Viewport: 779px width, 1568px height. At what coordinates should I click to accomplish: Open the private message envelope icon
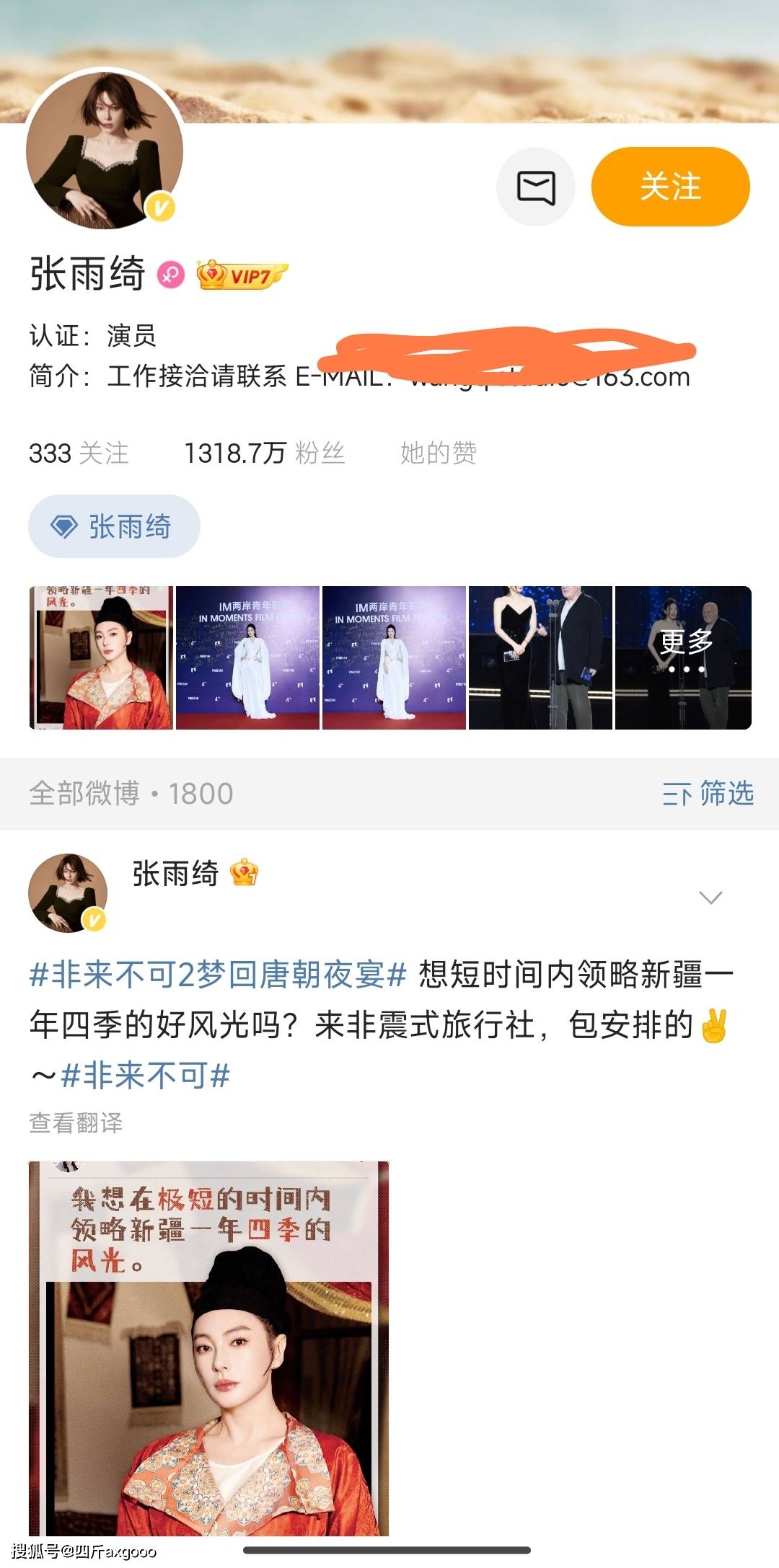(536, 187)
